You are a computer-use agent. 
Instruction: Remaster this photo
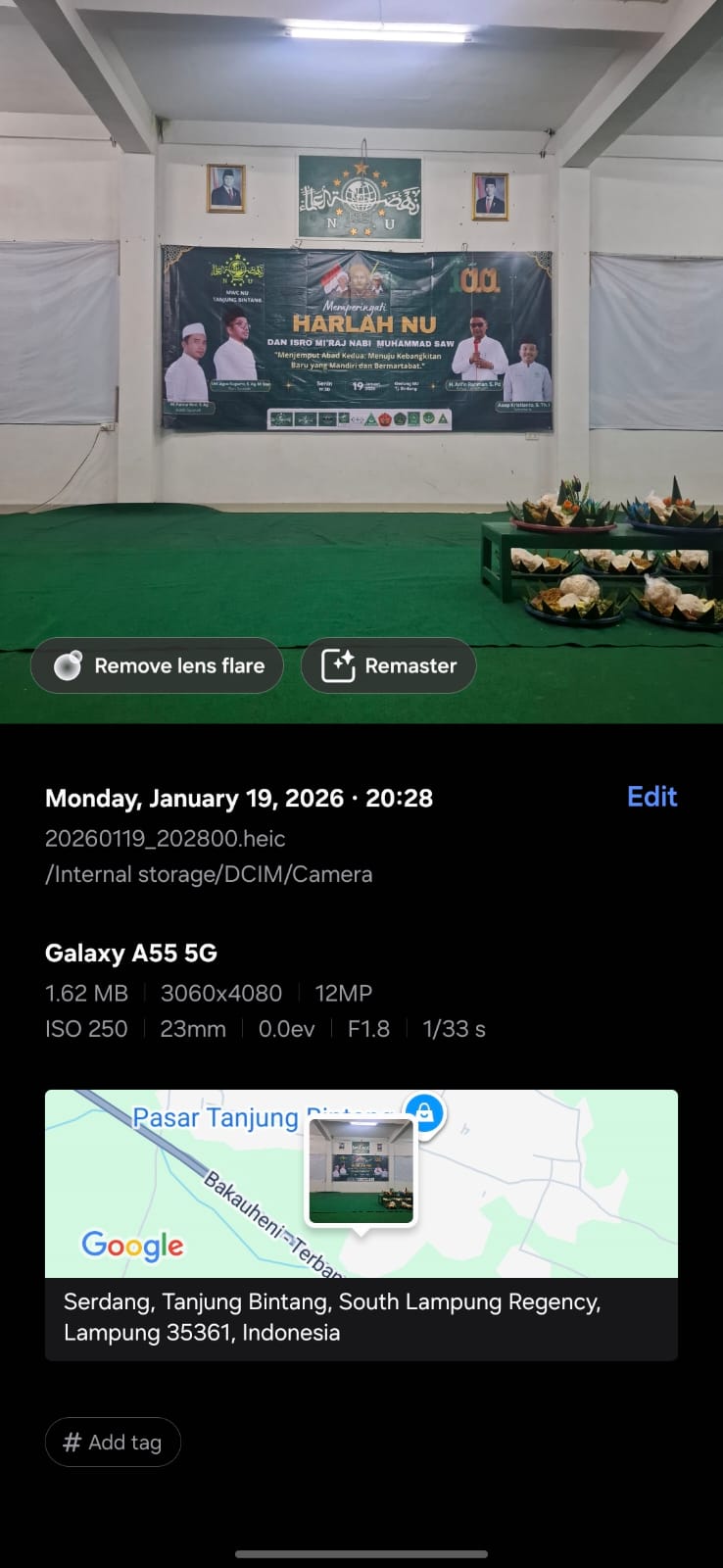coord(388,665)
